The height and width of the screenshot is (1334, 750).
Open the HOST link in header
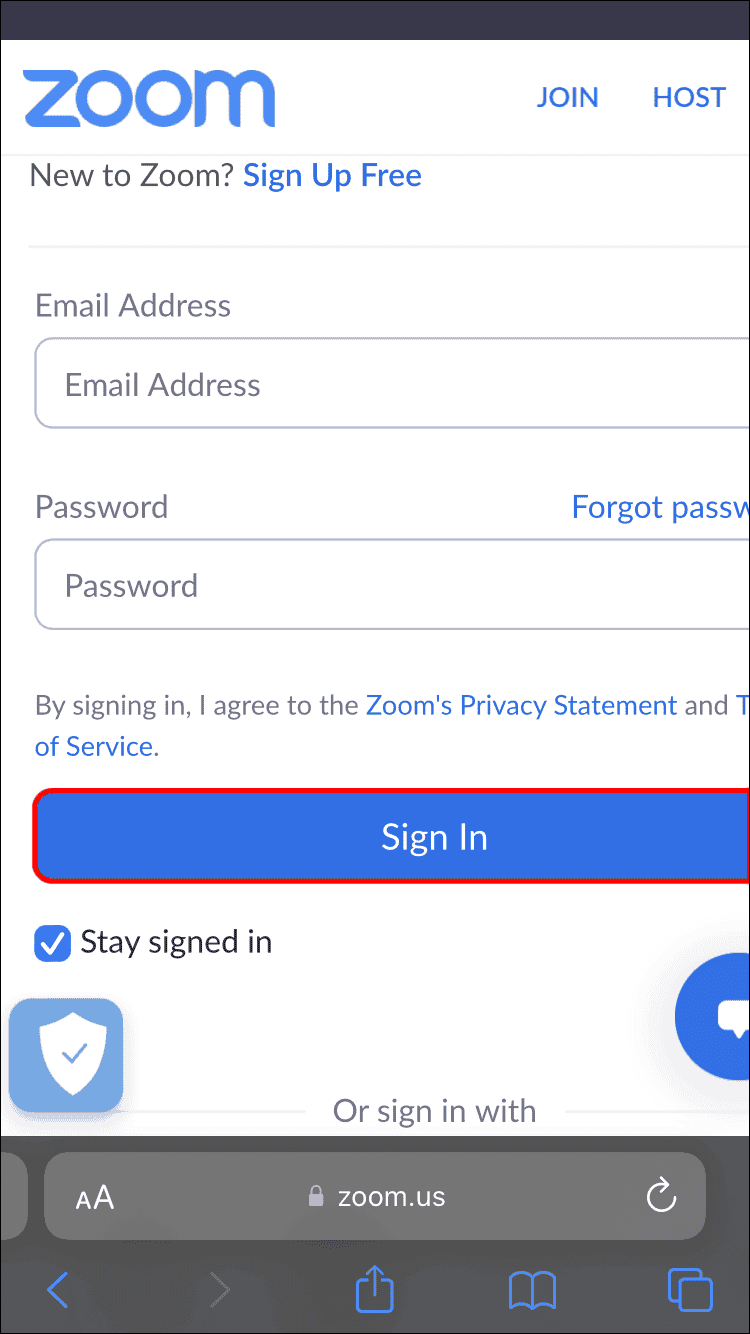tap(689, 98)
